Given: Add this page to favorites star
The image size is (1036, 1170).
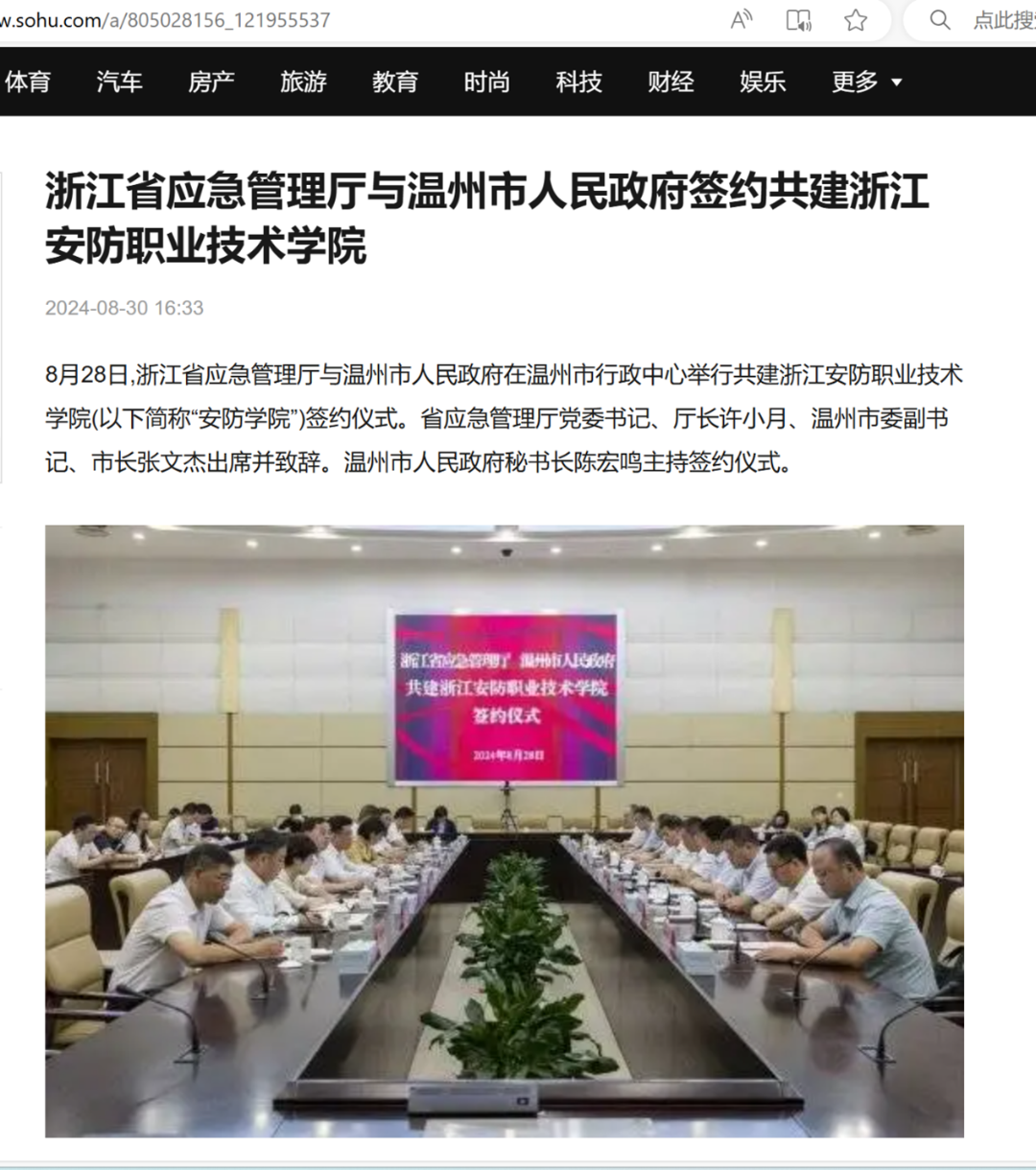Looking at the screenshot, I should 856,20.
